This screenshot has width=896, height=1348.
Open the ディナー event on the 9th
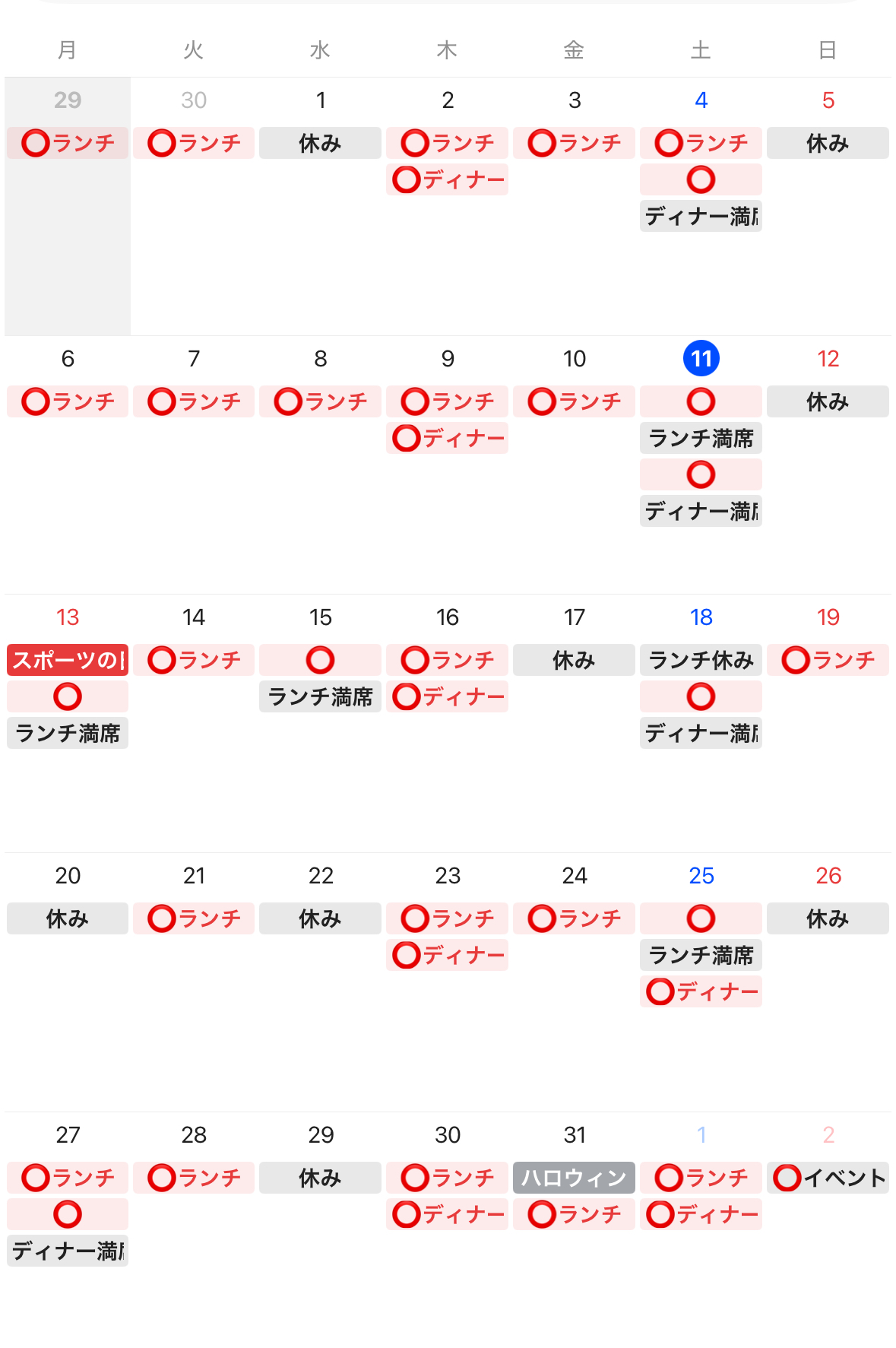click(447, 439)
